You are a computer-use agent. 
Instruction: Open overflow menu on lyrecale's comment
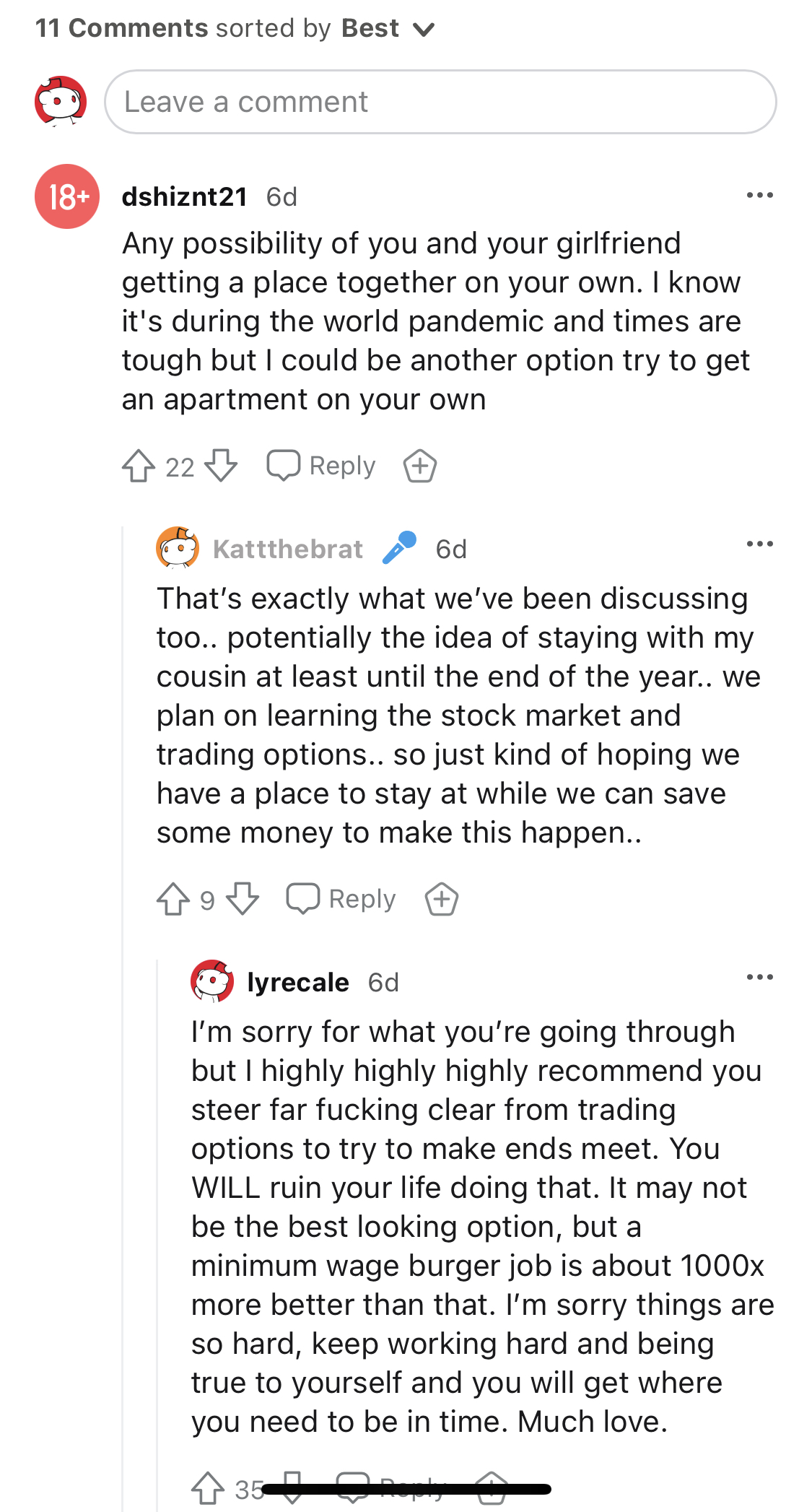[759, 977]
